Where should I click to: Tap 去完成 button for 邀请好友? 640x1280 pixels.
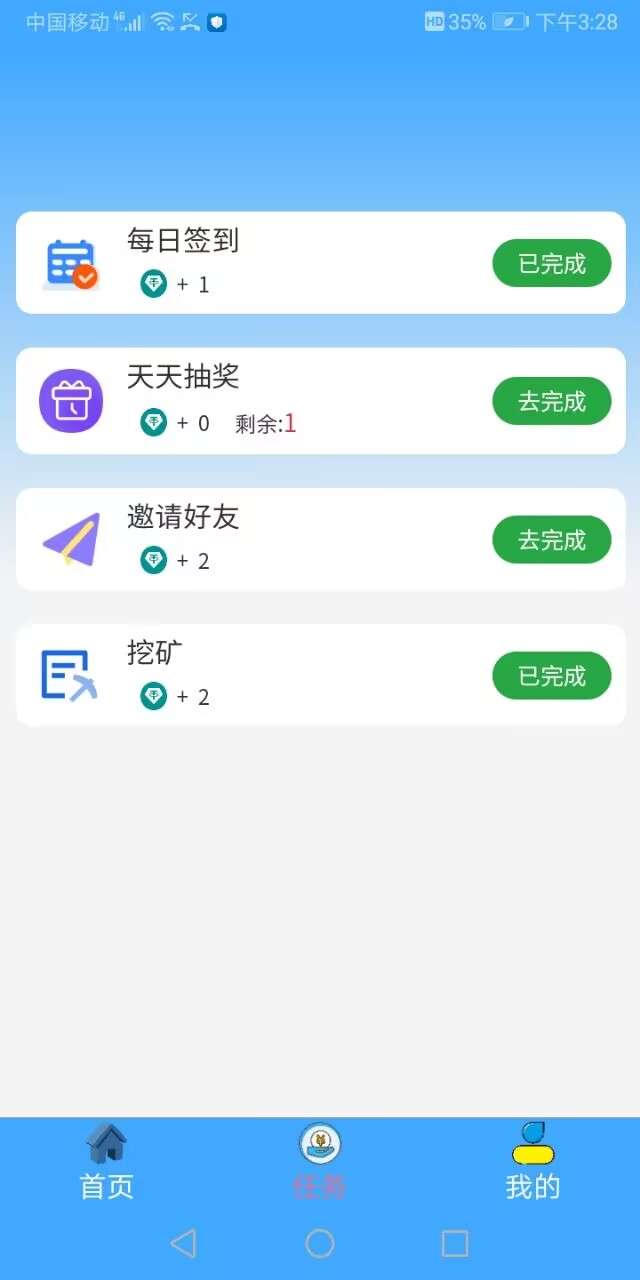pyautogui.click(x=551, y=540)
